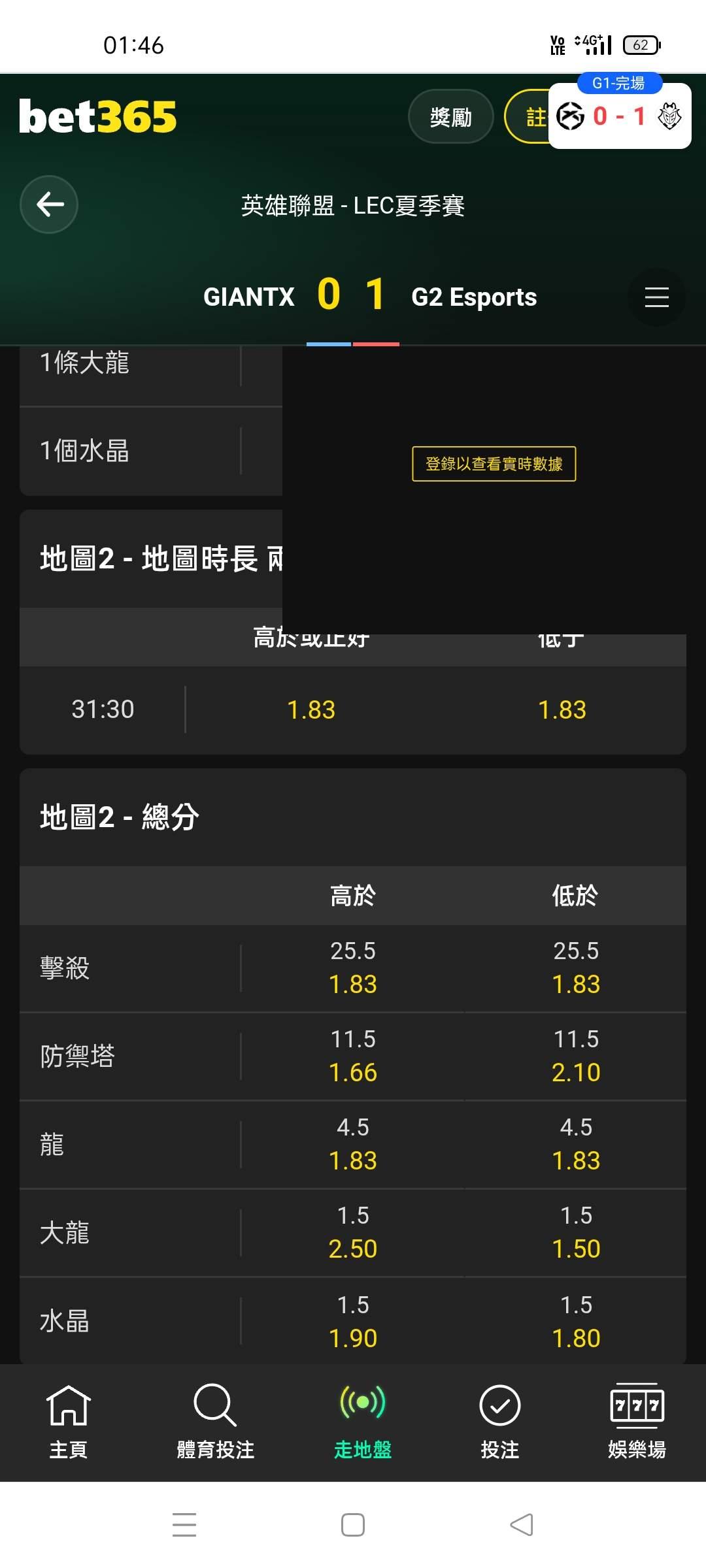Pick 龍 over 4.5 odds
This screenshot has height=1568, width=706.
click(x=353, y=1145)
